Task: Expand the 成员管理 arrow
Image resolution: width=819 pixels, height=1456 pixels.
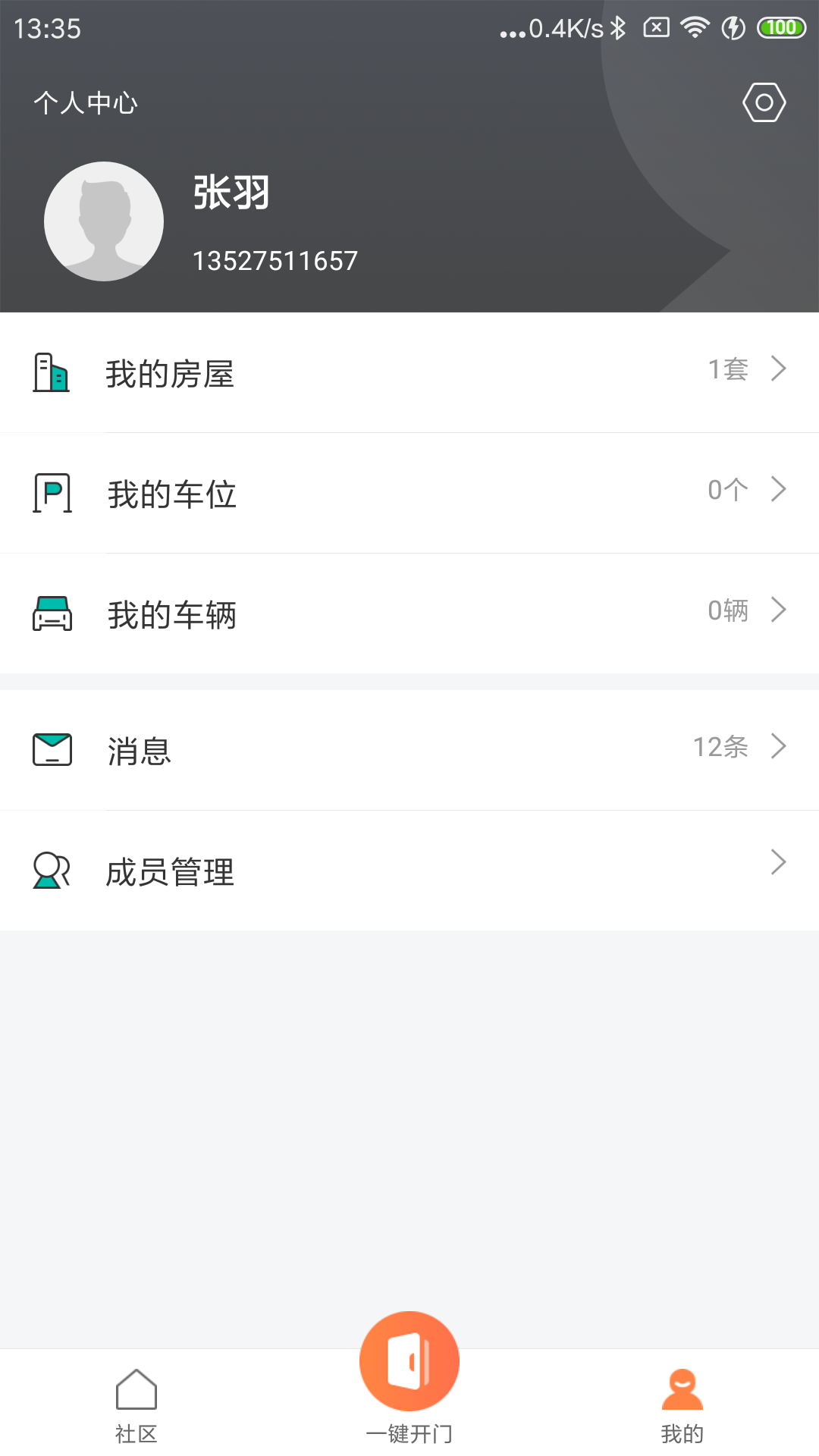Action: coord(780,861)
